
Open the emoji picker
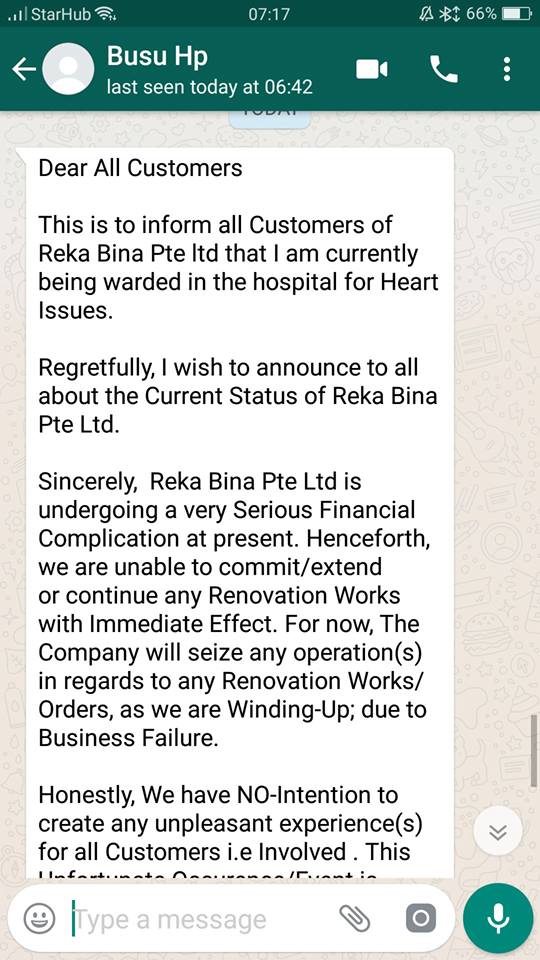(40, 918)
